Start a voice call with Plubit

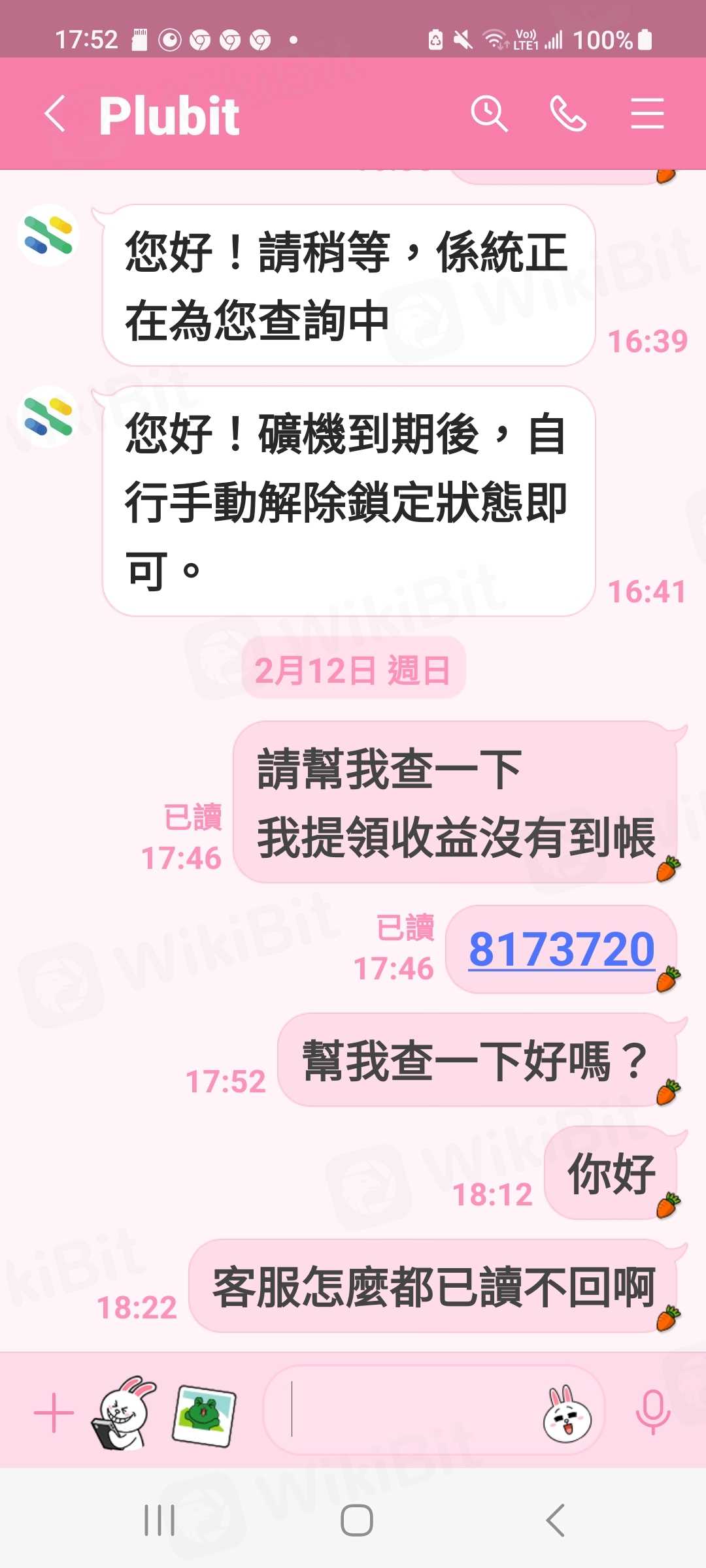click(567, 114)
